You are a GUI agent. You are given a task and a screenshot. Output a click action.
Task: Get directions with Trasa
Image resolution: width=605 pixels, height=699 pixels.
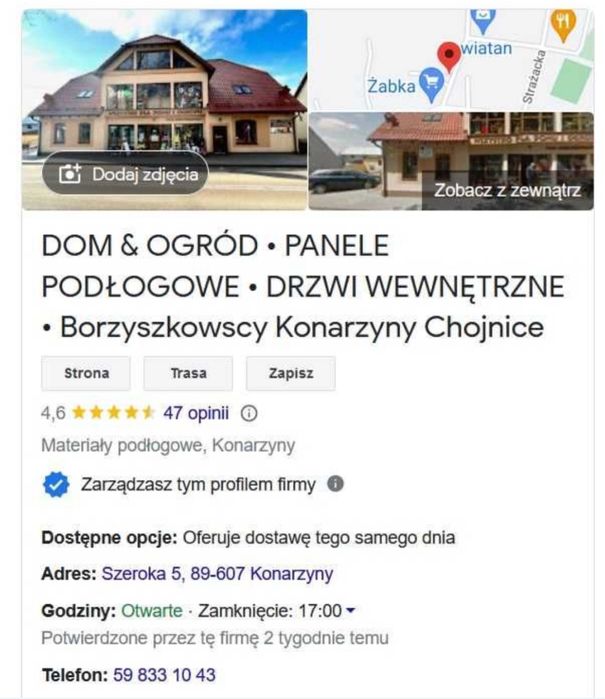pyautogui.click(x=188, y=373)
